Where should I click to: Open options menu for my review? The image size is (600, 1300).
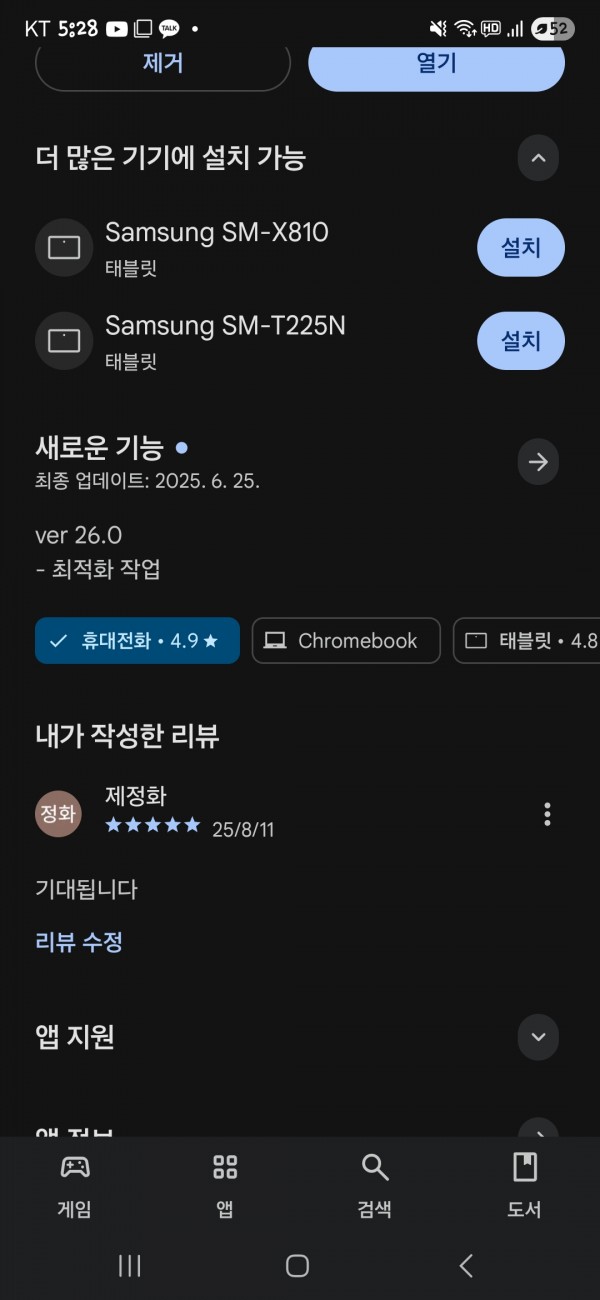point(547,814)
